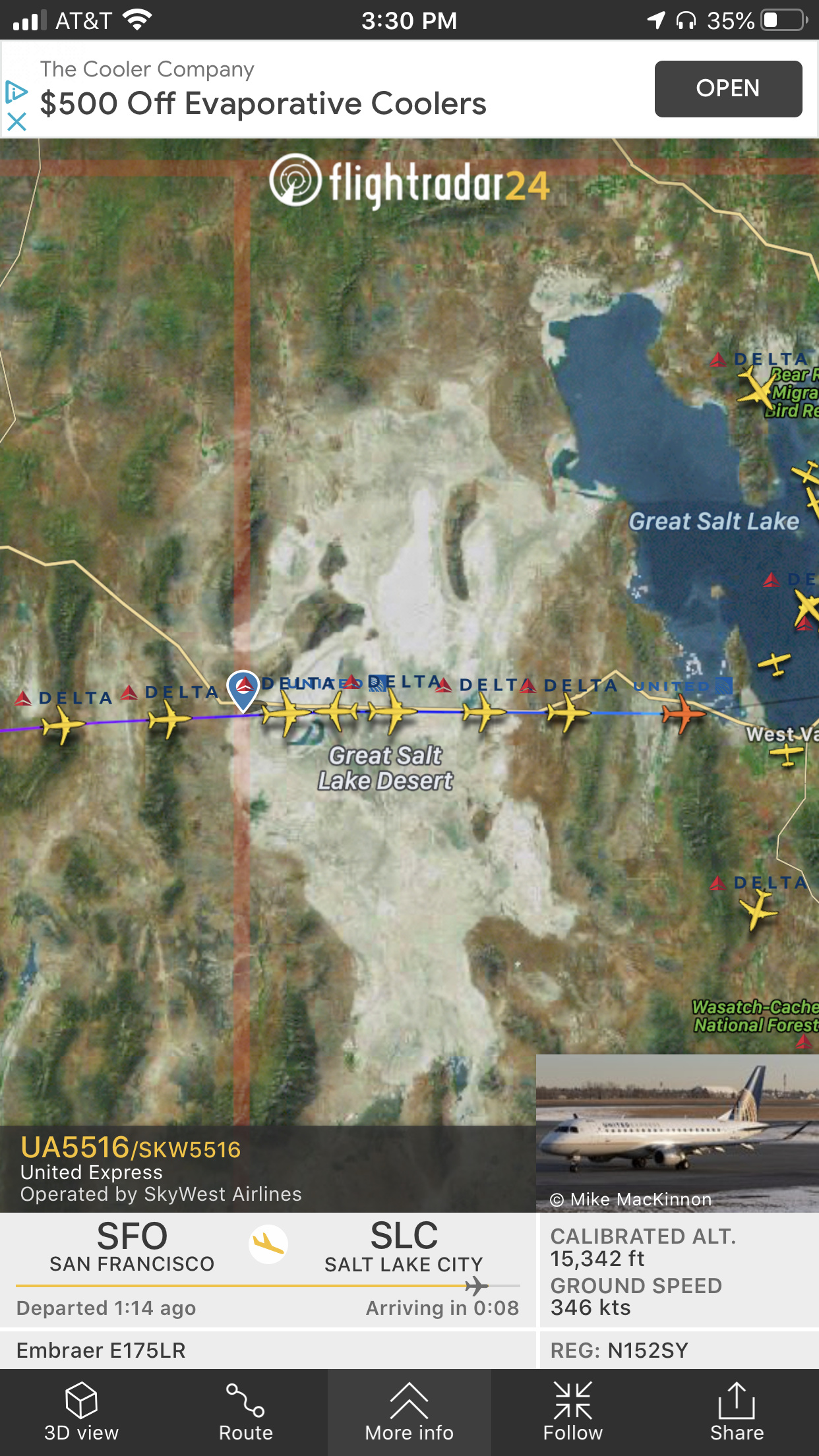Select the orange United plane on the map
The image size is (819, 1456).
click(x=683, y=713)
